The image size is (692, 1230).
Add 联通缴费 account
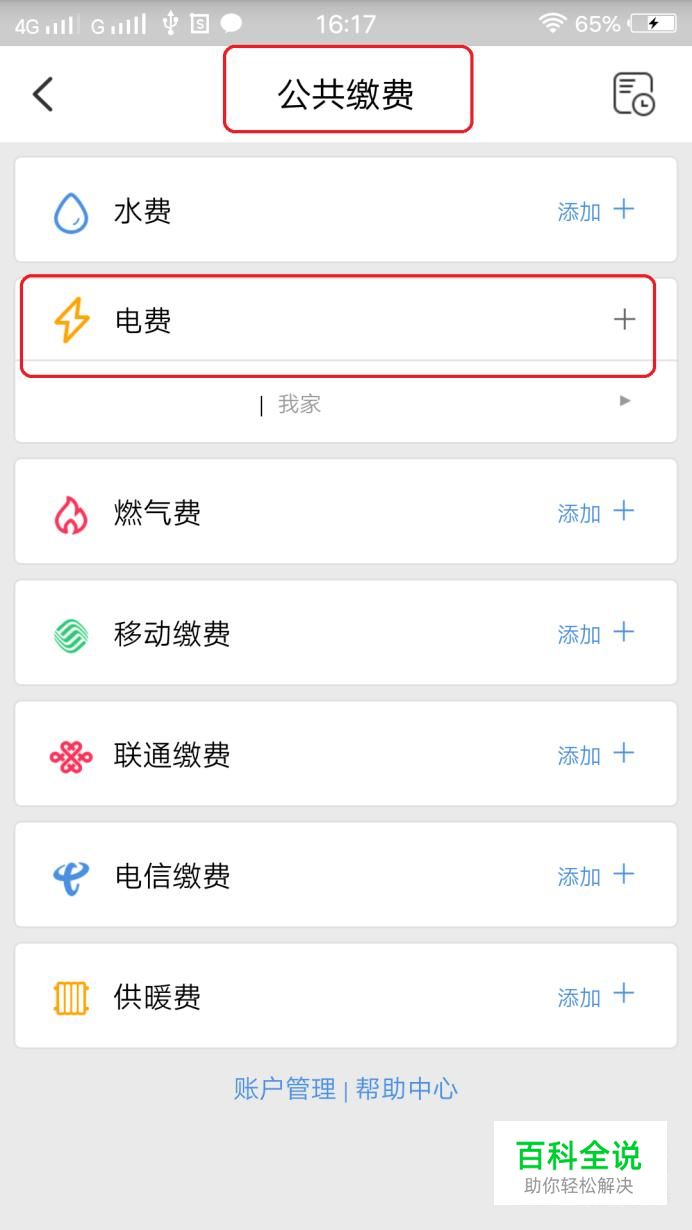pos(596,755)
